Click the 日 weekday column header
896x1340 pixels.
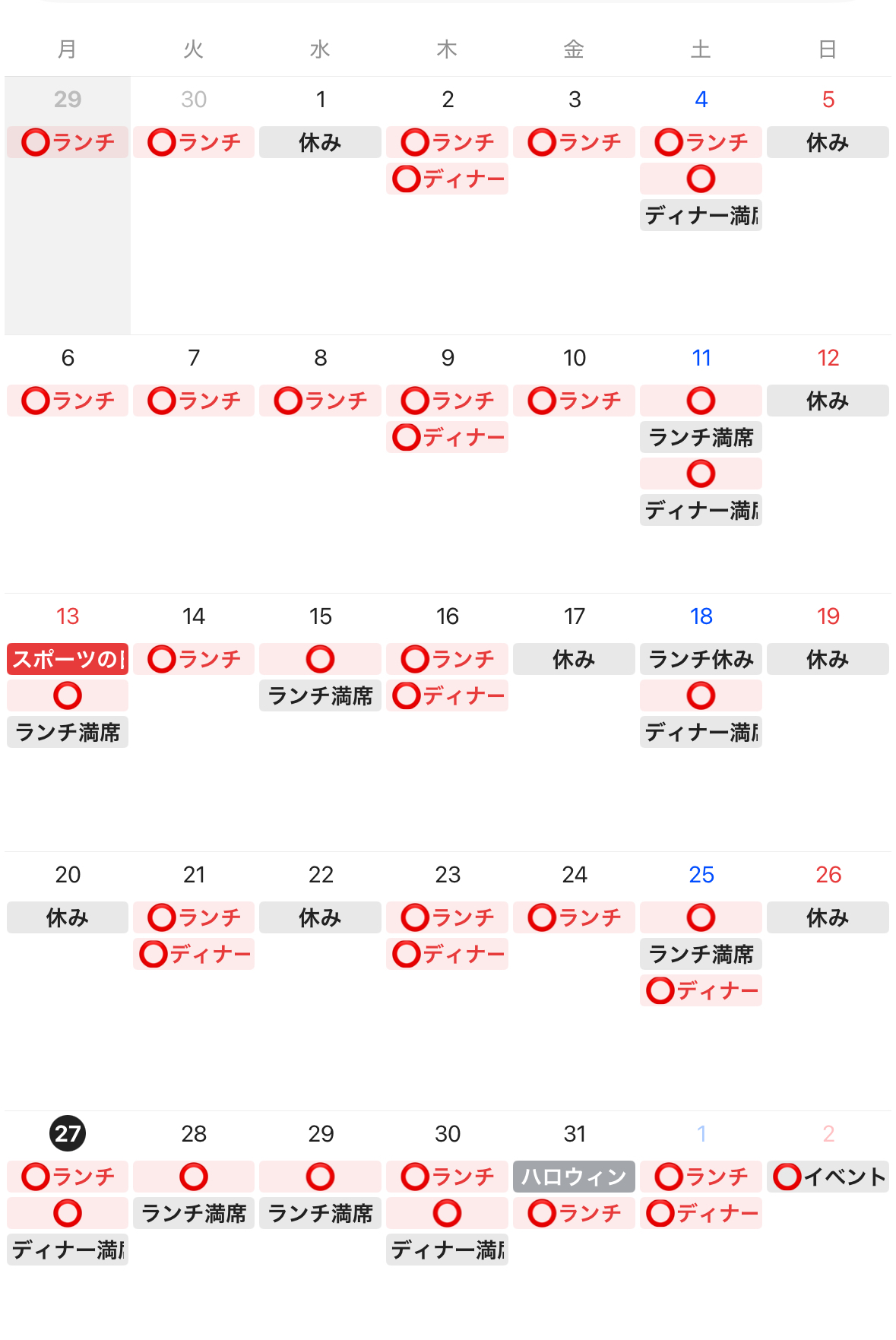(x=828, y=49)
